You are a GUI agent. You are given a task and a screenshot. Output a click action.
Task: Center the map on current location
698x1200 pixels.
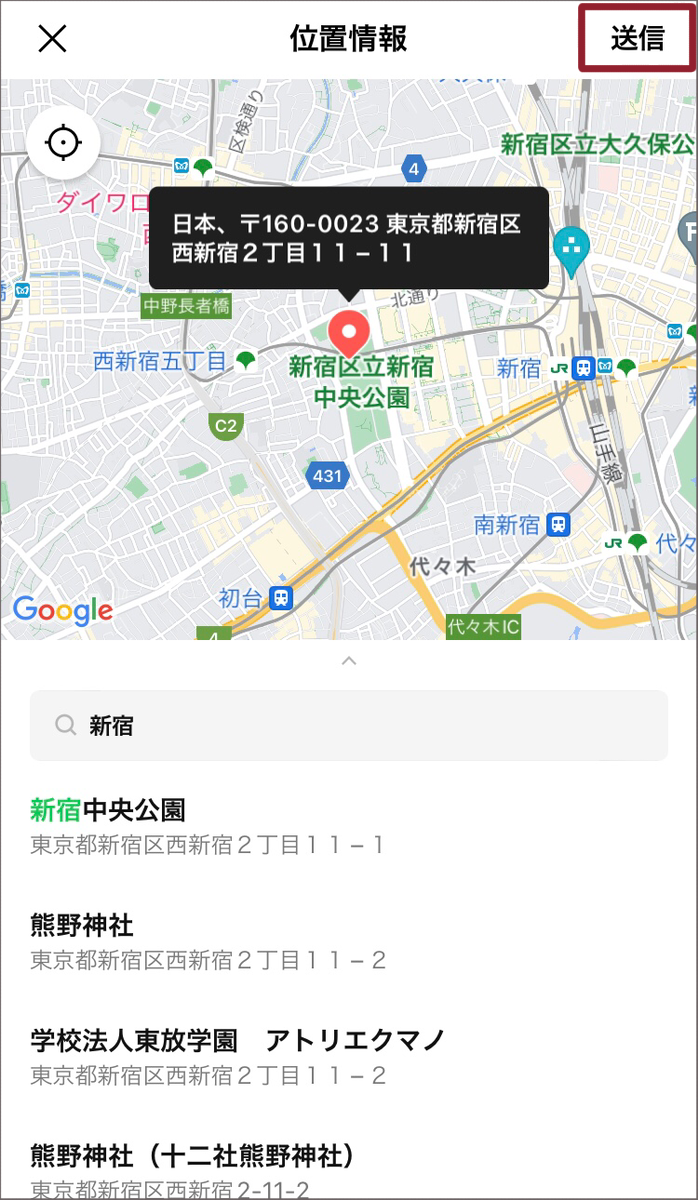(x=64, y=143)
